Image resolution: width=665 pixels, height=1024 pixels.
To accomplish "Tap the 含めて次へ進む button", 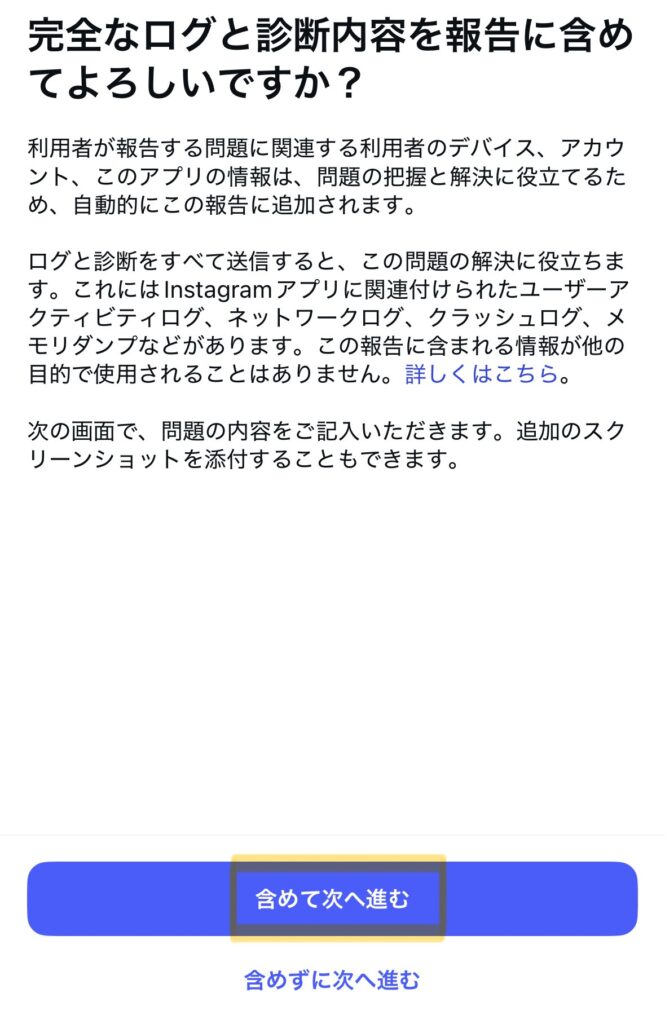I will coord(332,898).
